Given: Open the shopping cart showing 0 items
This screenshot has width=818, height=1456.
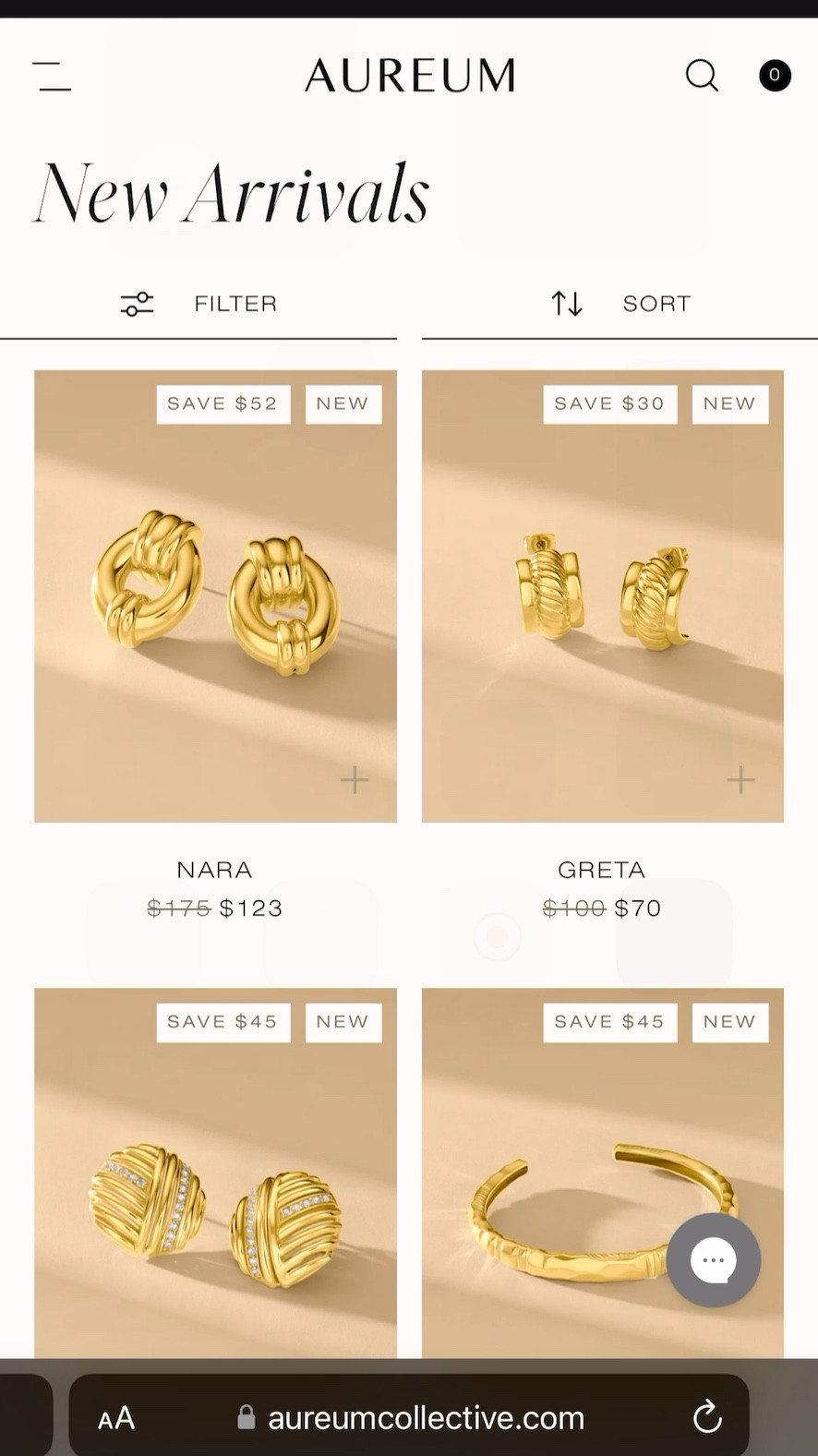Looking at the screenshot, I should [x=775, y=76].
